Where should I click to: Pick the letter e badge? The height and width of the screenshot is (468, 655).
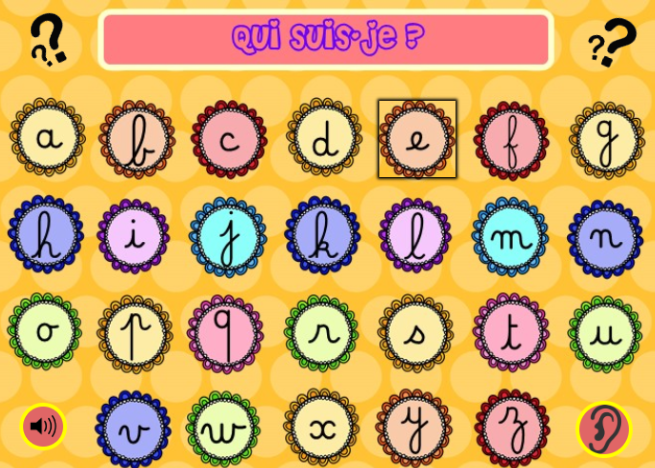[x=416, y=139]
